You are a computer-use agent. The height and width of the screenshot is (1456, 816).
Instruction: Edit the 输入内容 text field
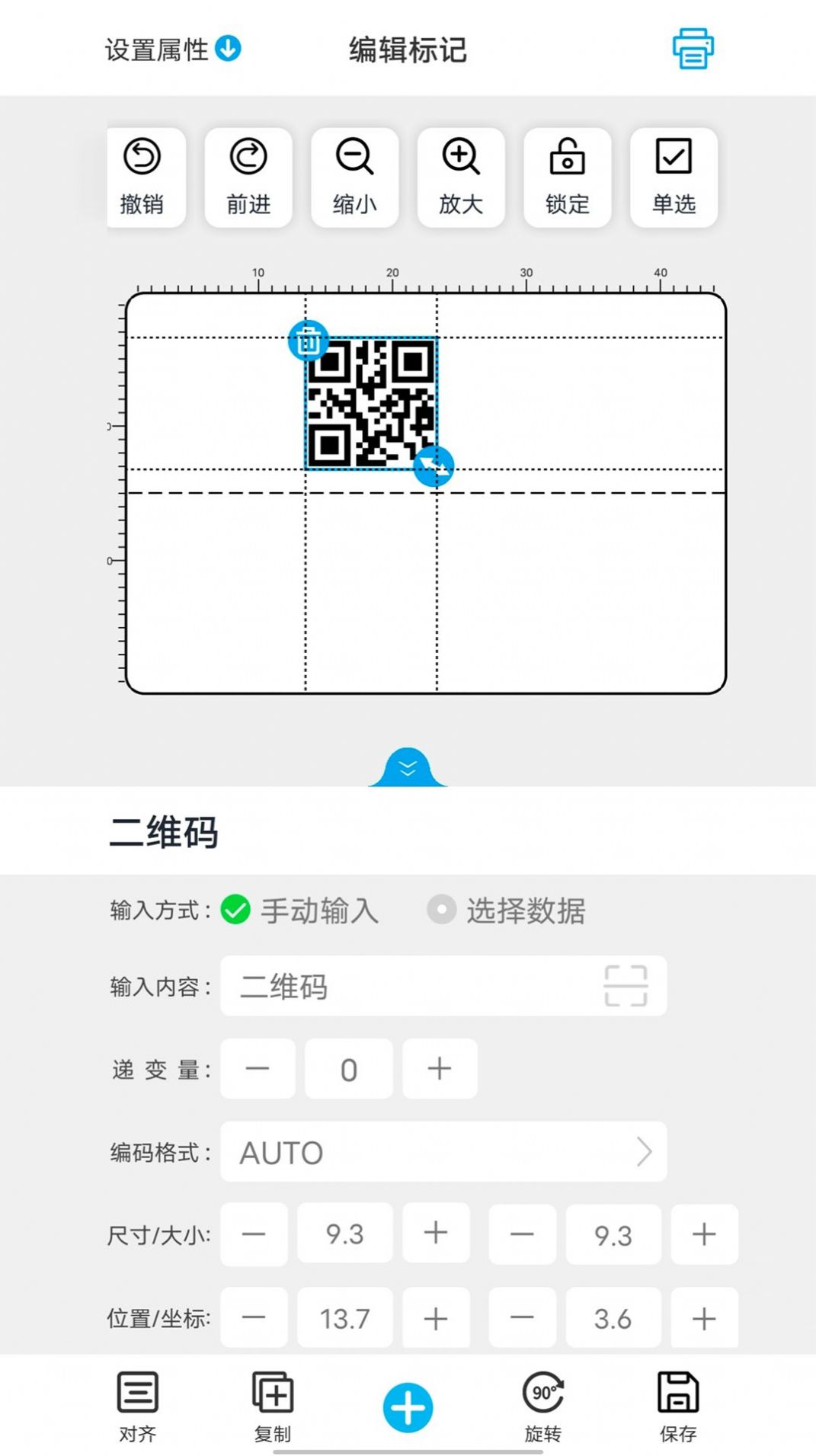(443, 986)
